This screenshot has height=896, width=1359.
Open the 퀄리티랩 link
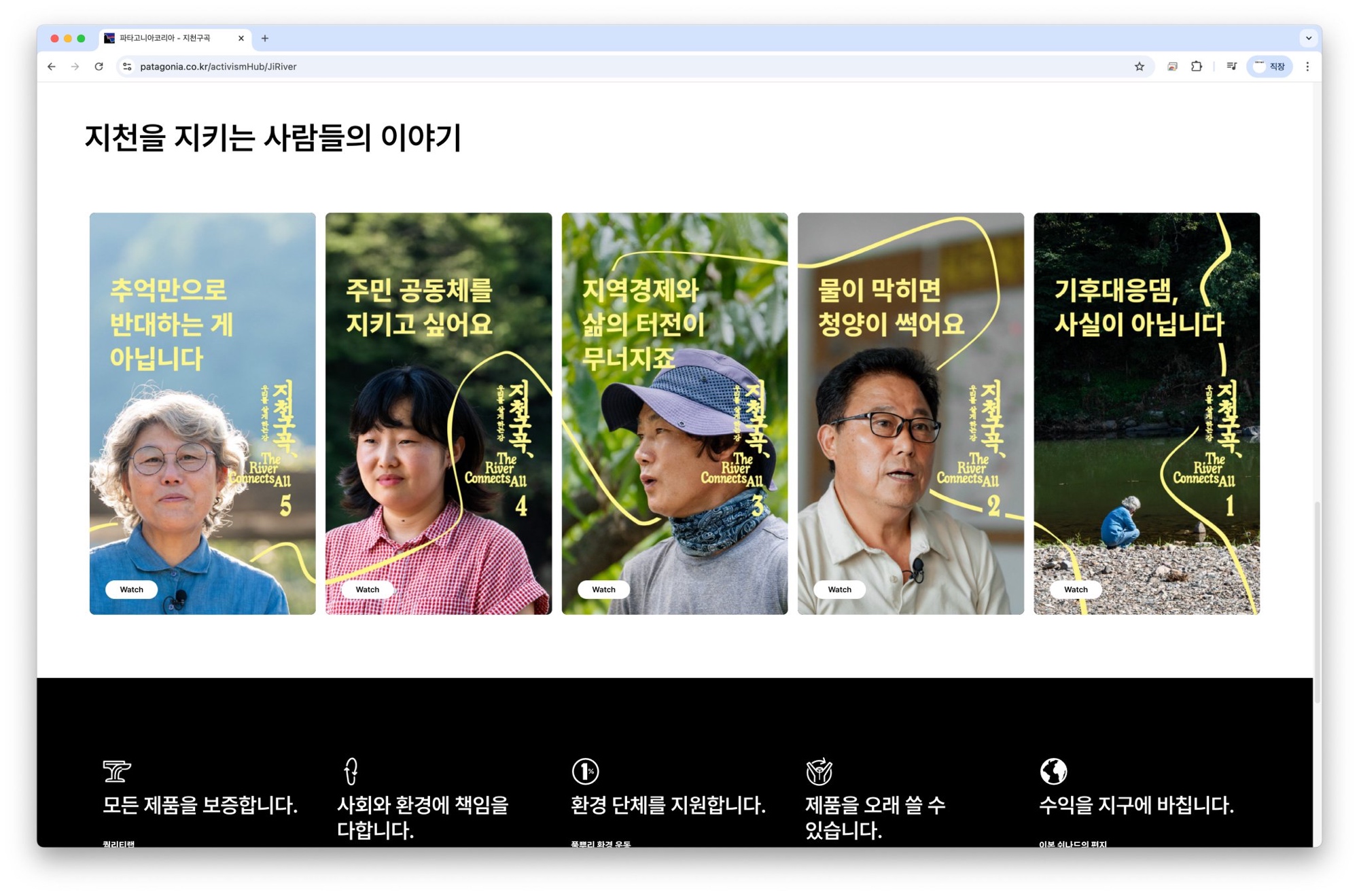(119, 844)
